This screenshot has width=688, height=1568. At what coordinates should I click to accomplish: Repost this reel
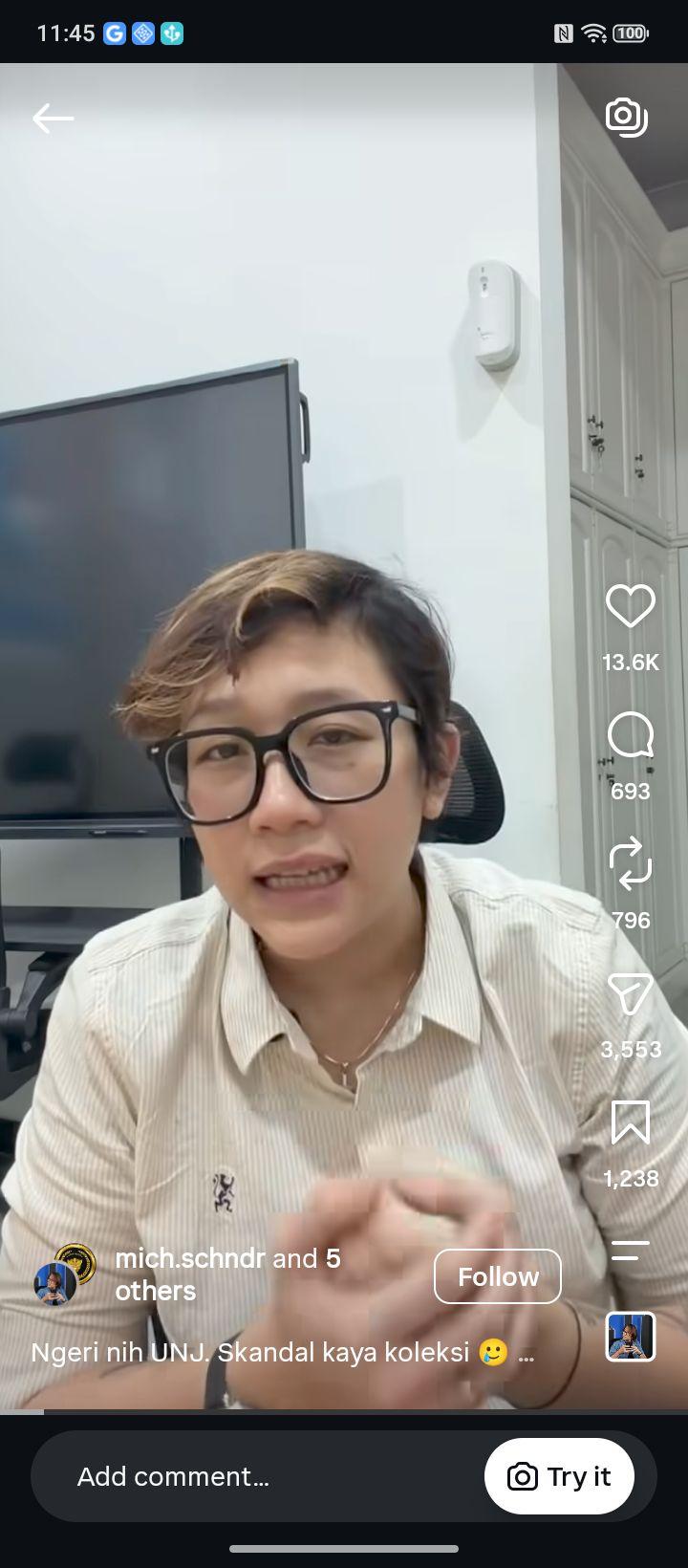point(631,864)
